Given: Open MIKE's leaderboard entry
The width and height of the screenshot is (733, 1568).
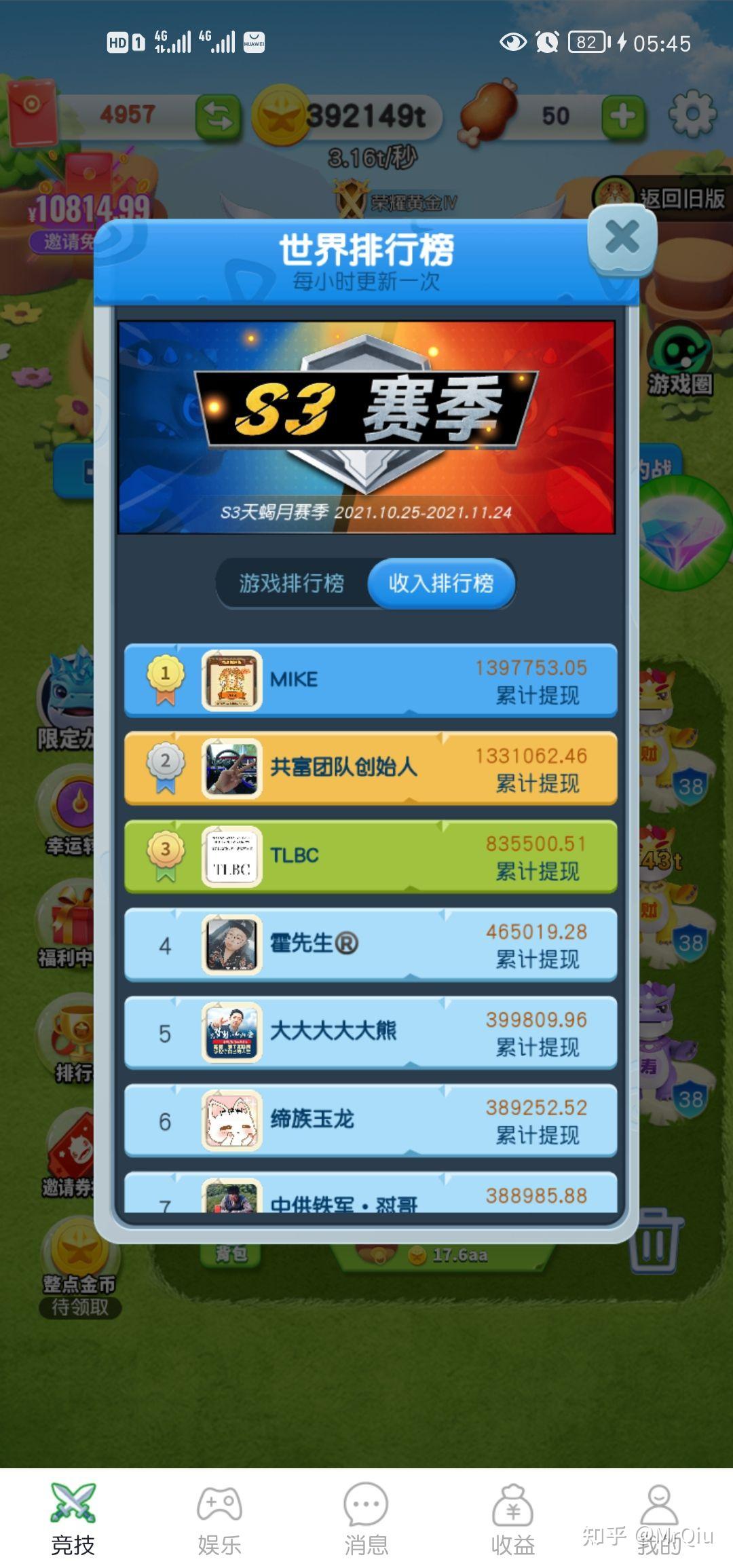Looking at the screenshot, I should point(371,680).
